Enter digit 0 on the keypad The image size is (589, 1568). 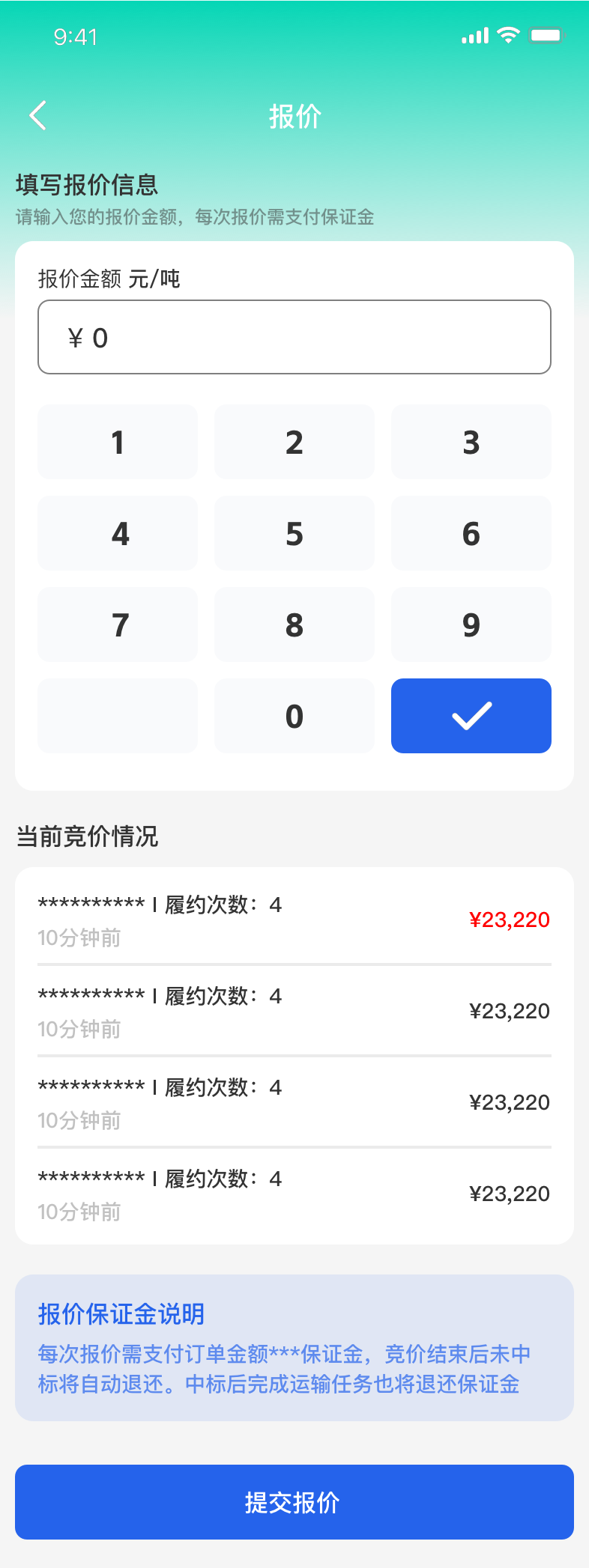tap(294, 716)
